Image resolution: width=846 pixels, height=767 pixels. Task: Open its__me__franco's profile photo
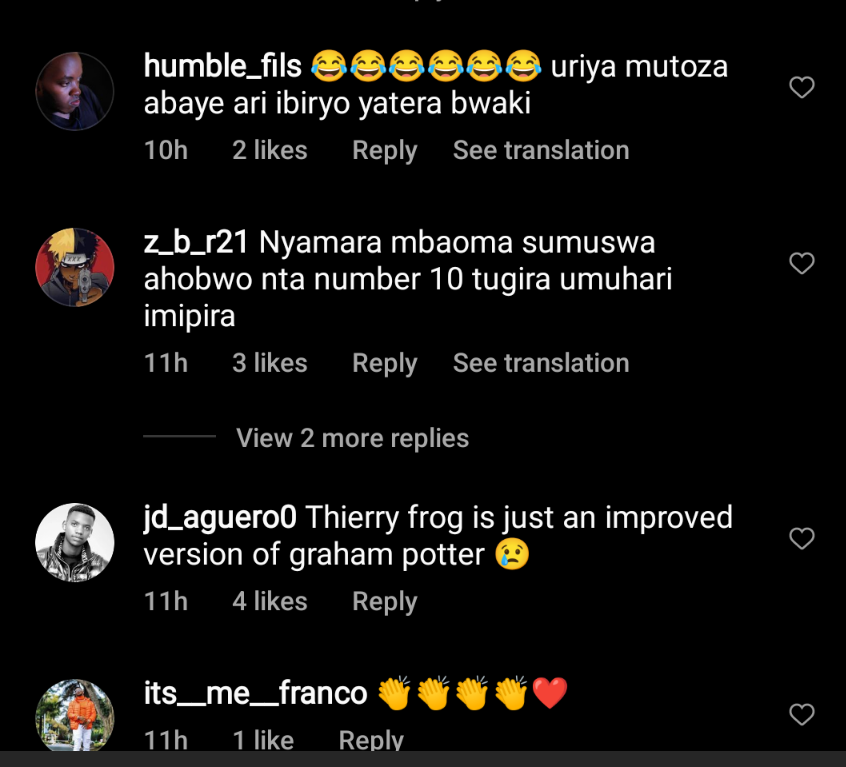[x=75, y=716]
